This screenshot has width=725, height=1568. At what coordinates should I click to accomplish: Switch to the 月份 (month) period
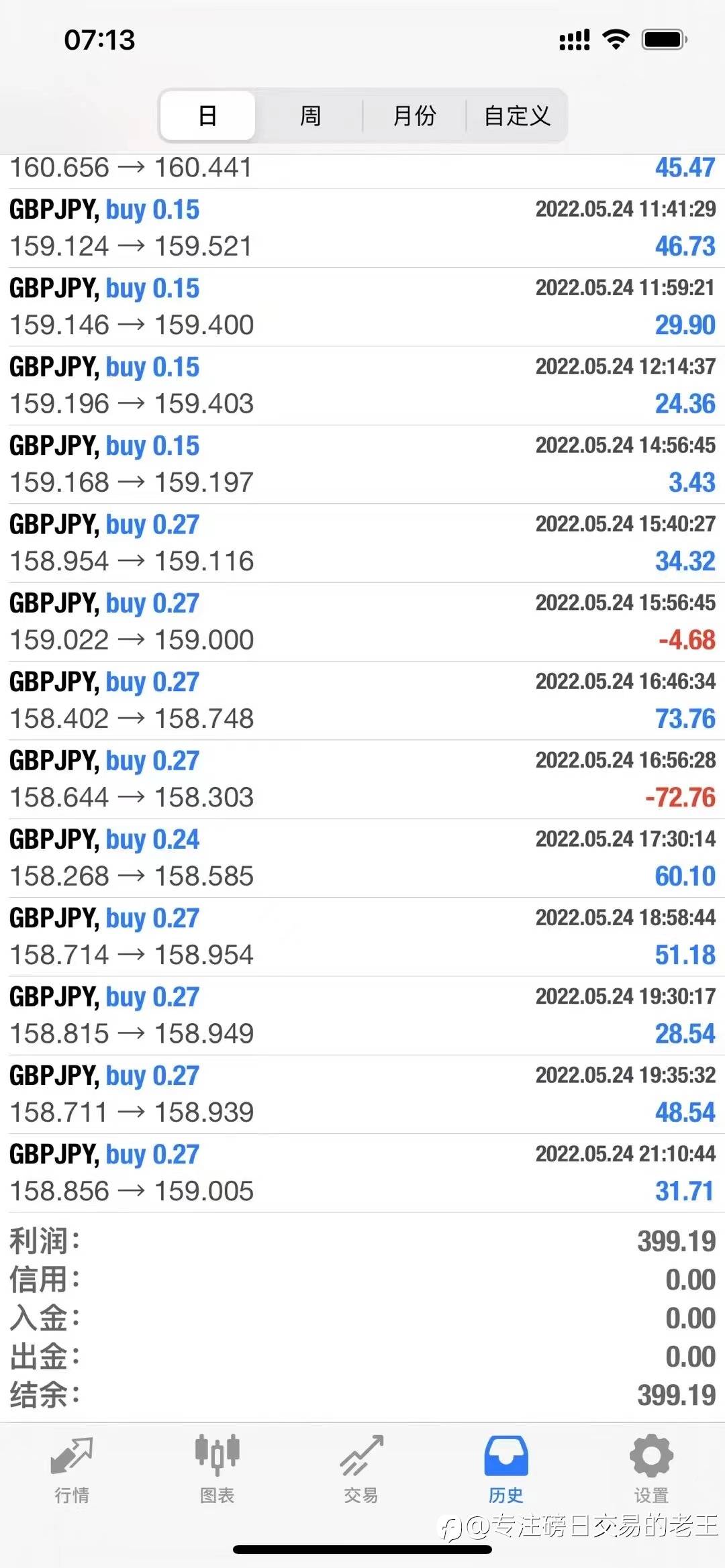pyautogui.click(x=414, y=115)
